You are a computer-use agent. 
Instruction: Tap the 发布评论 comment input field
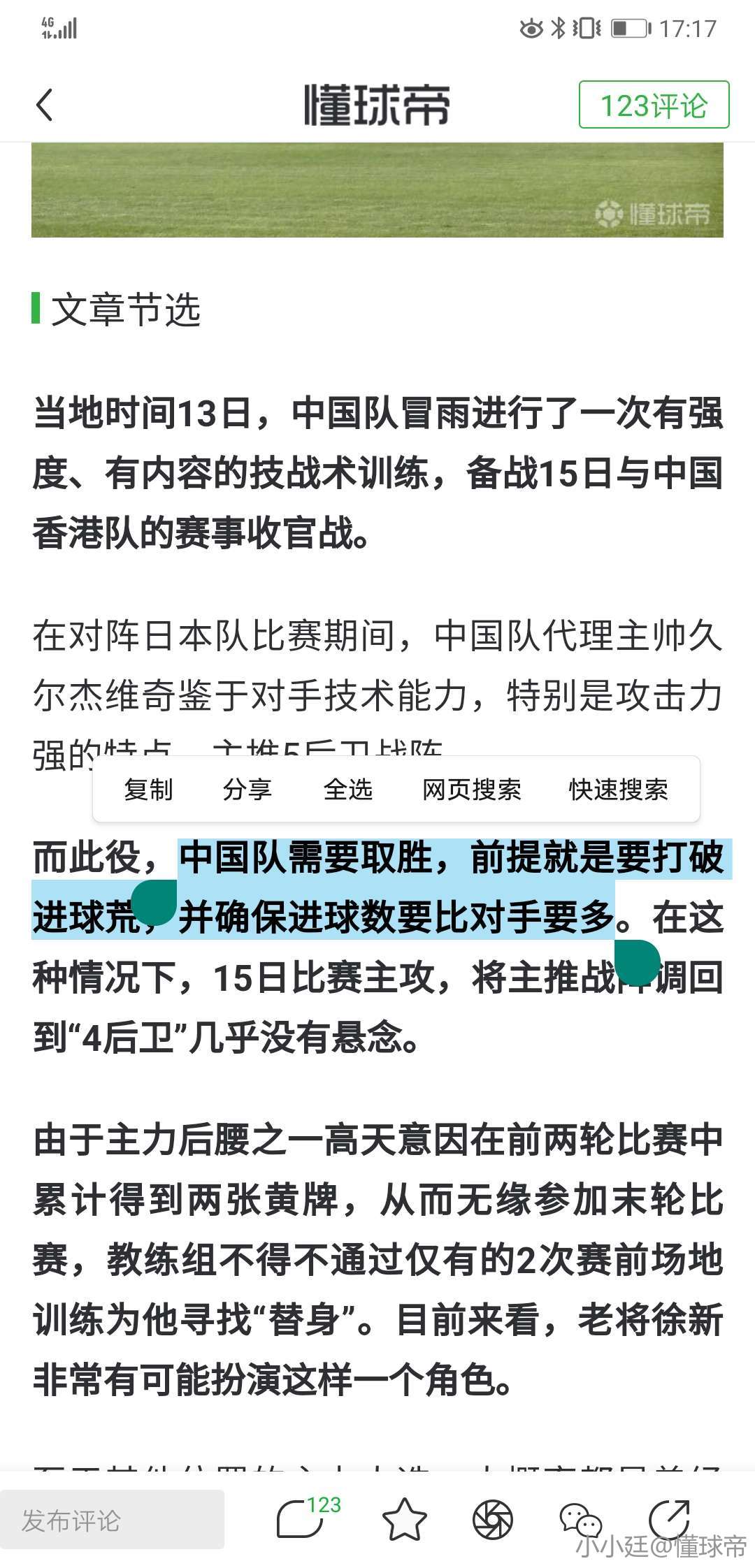coord(112,1520)
